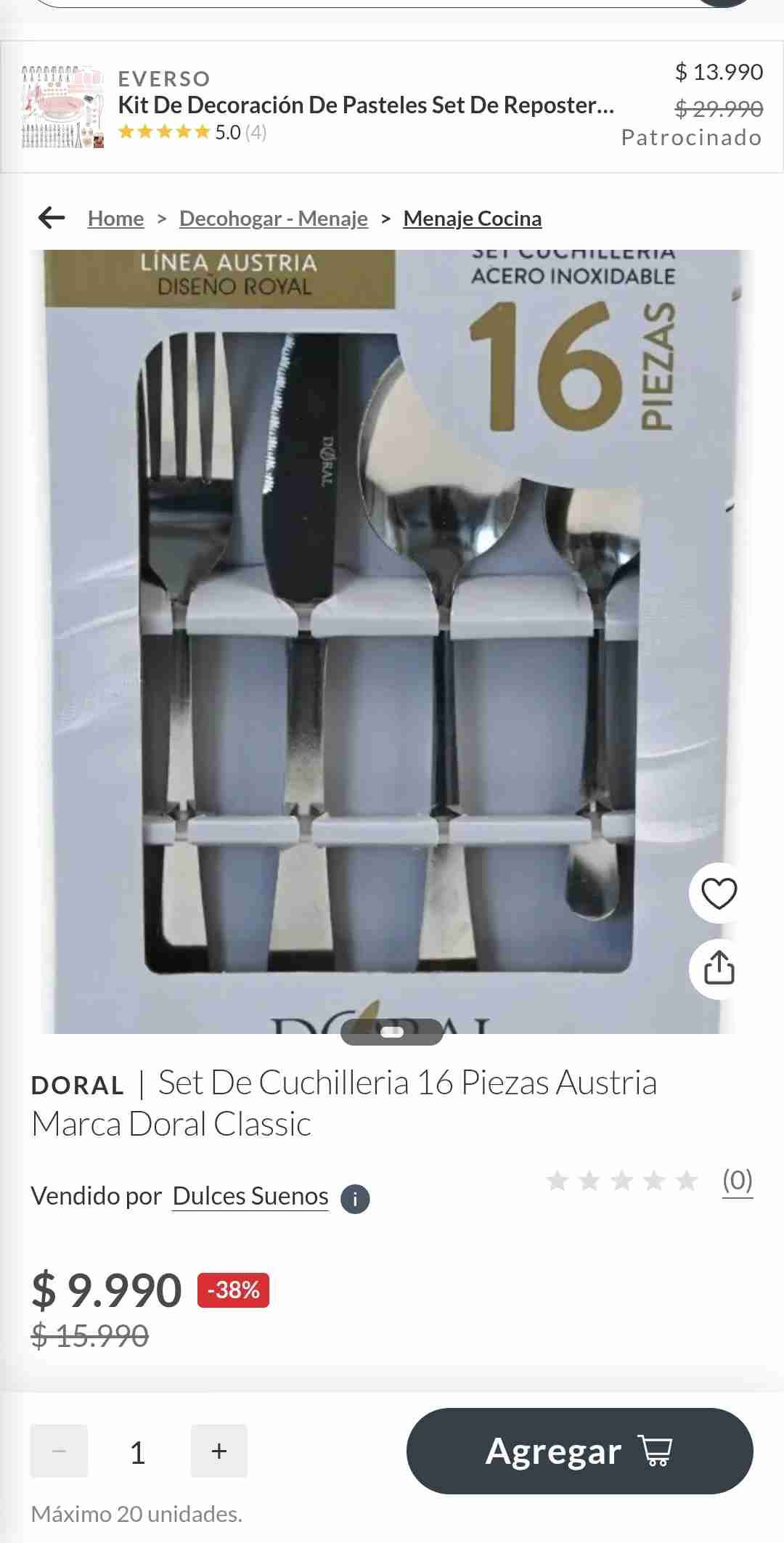This screenshot has height=1543, width=784.
Task: Visit the Decohogar - Menaje category
Action: tap(273, 217)
